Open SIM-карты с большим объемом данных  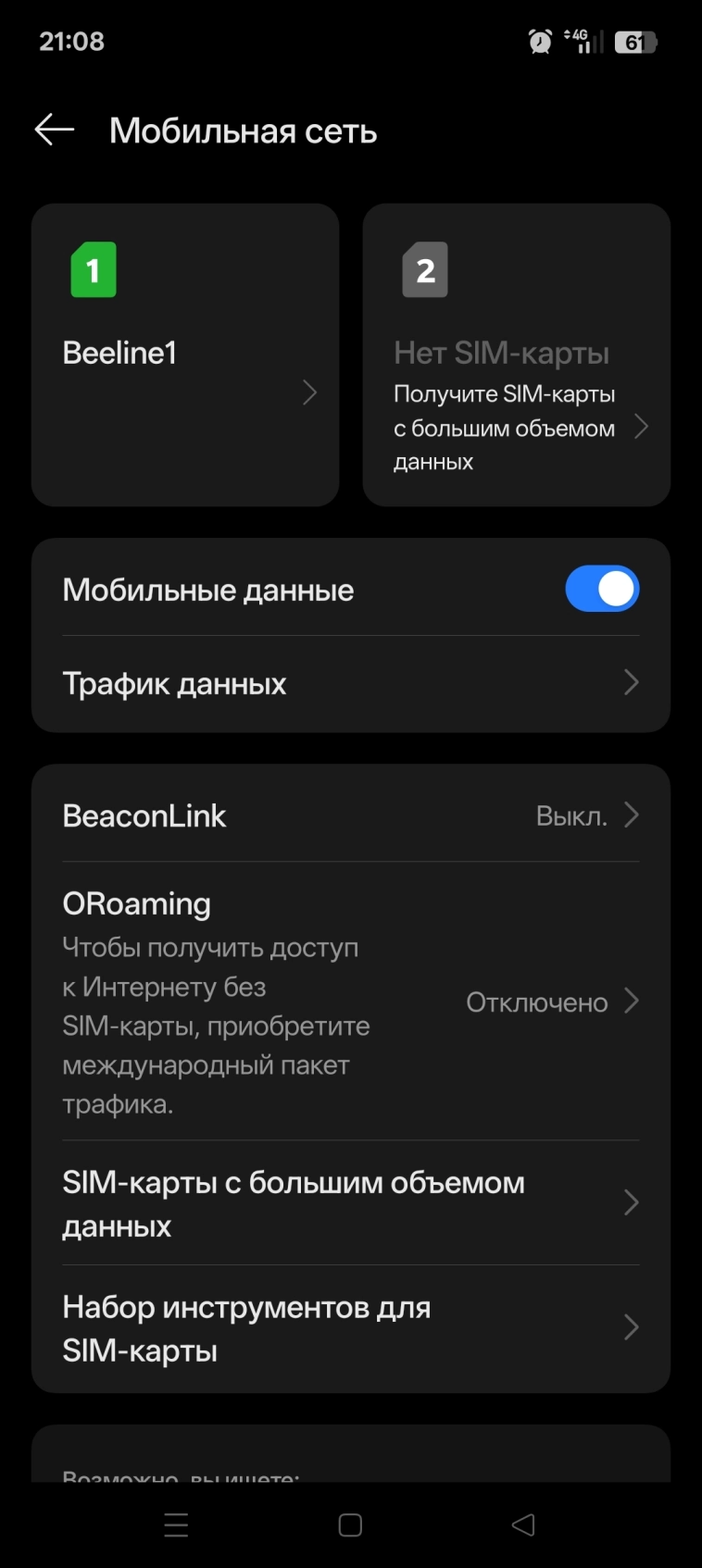point(350,1203)
